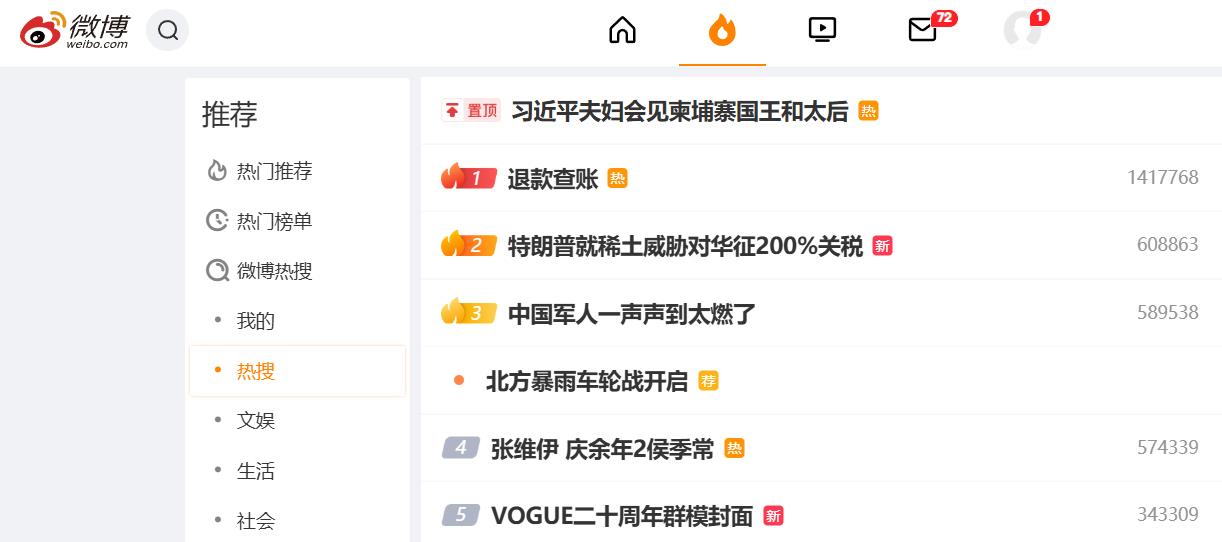The height and width of the screenshot is (542, 1222).
Task: Select the 社会 category
Action: coord(256,520)
